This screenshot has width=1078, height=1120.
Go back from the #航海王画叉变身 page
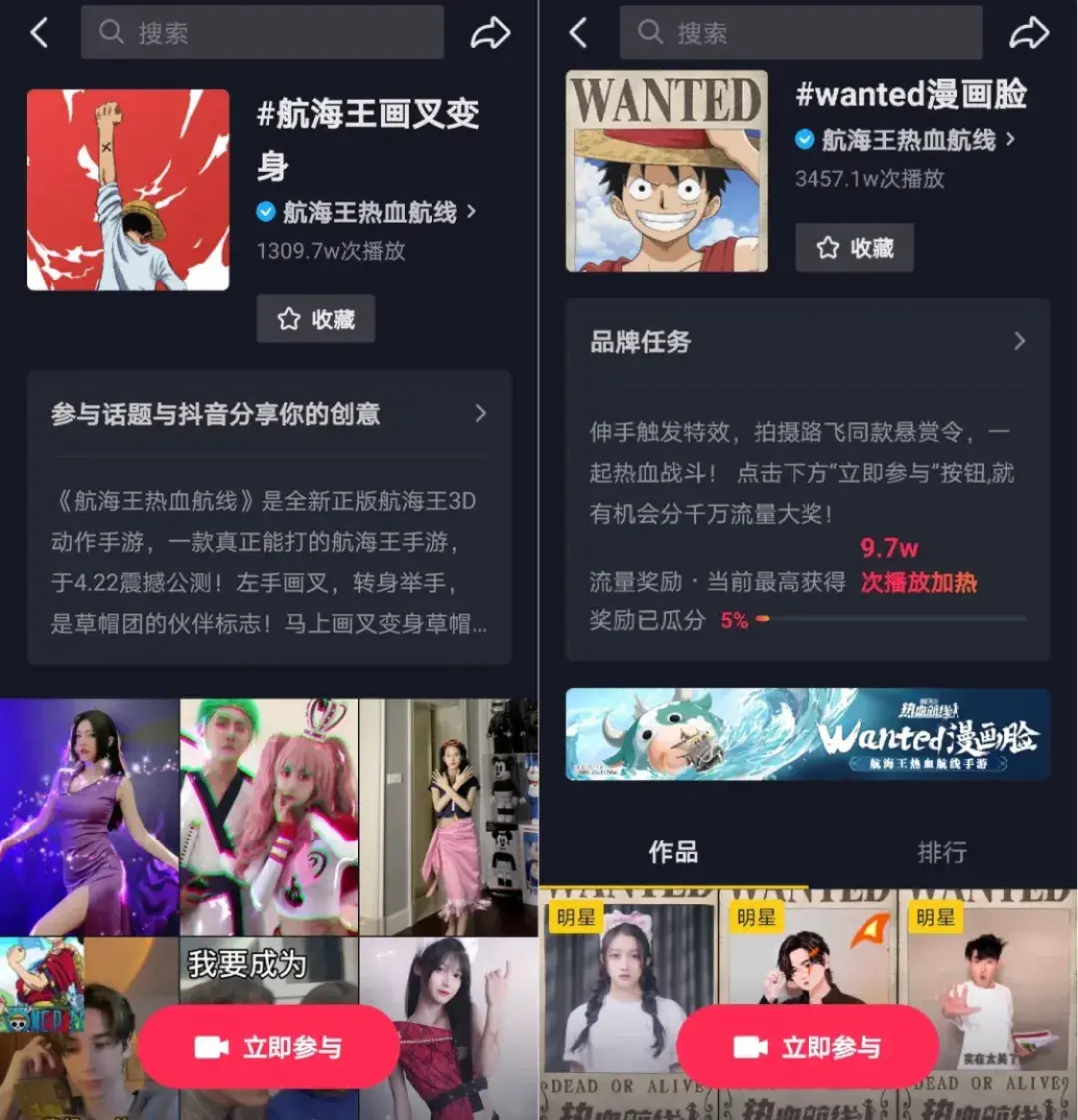[39, 33]
